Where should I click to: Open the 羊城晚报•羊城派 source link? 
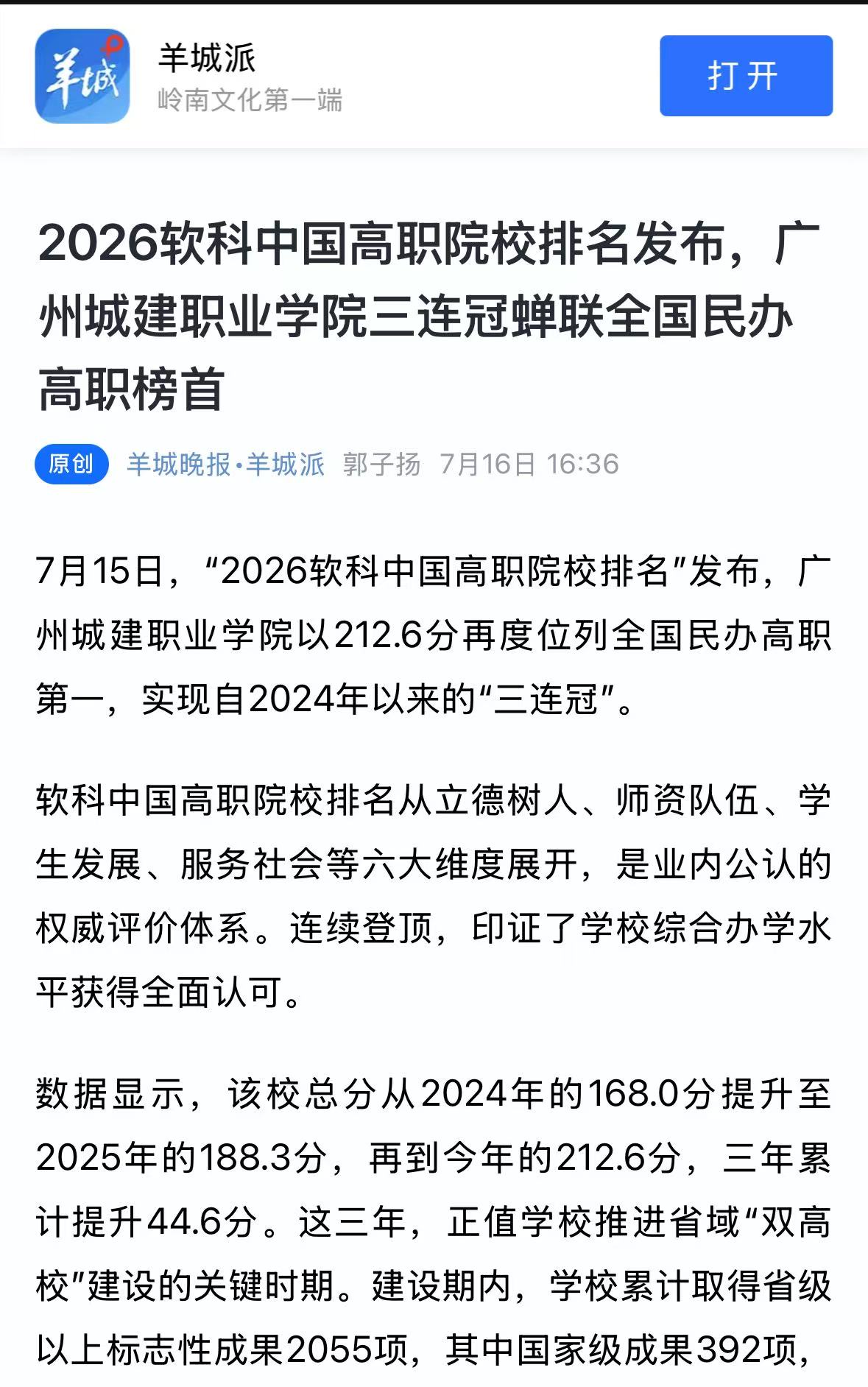pos(225,465)
